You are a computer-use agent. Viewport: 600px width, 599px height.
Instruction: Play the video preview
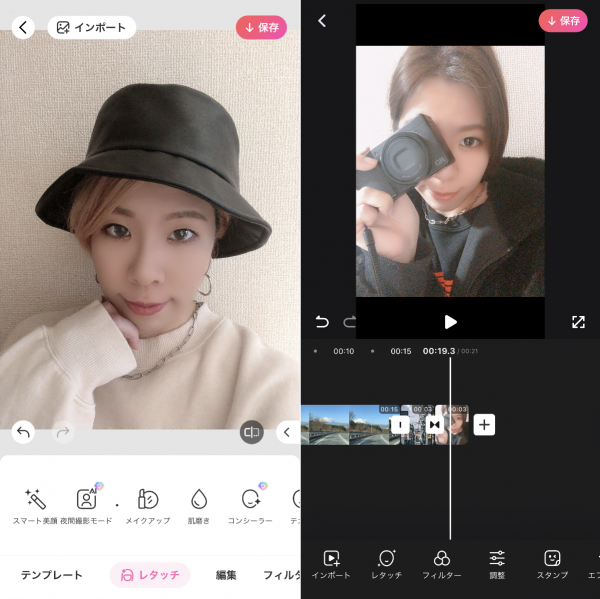point(450,322)
